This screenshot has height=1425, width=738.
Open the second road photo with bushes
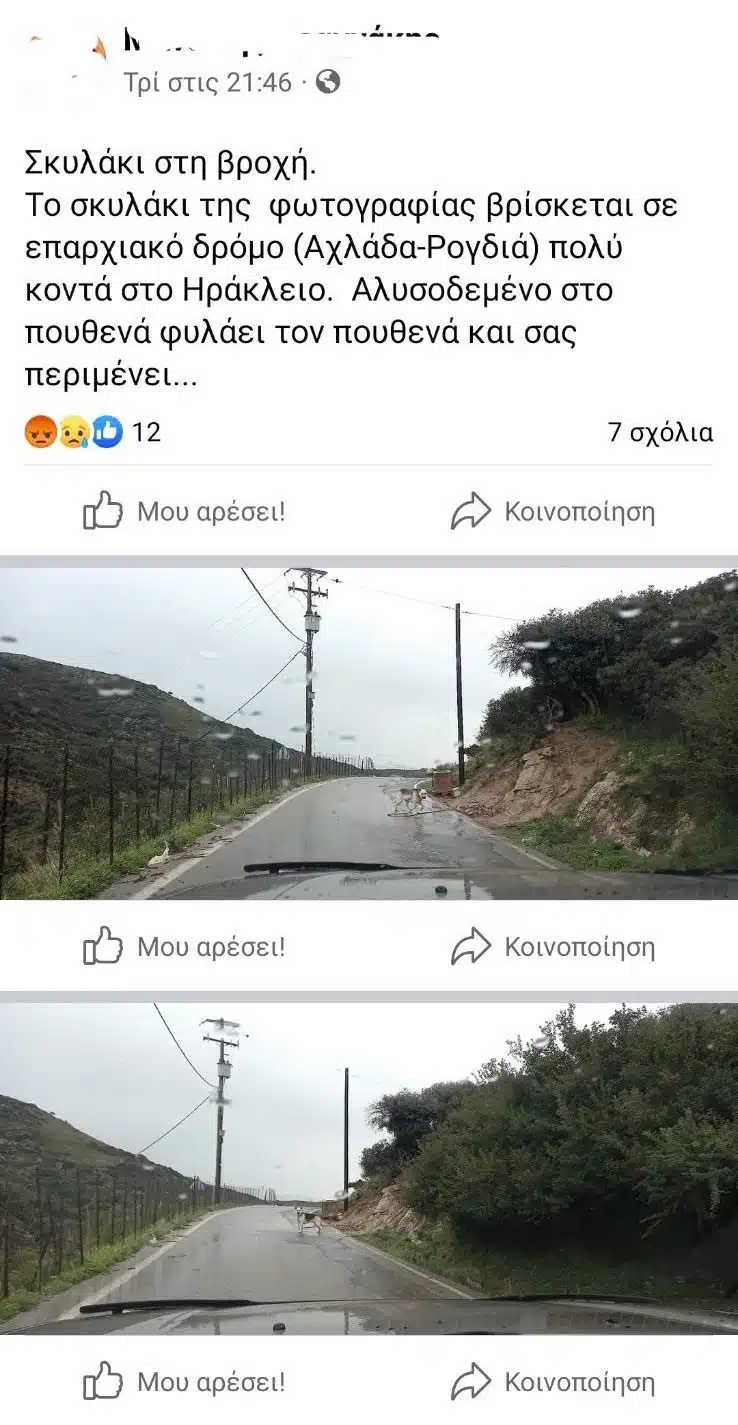[x=369, y=1168]
